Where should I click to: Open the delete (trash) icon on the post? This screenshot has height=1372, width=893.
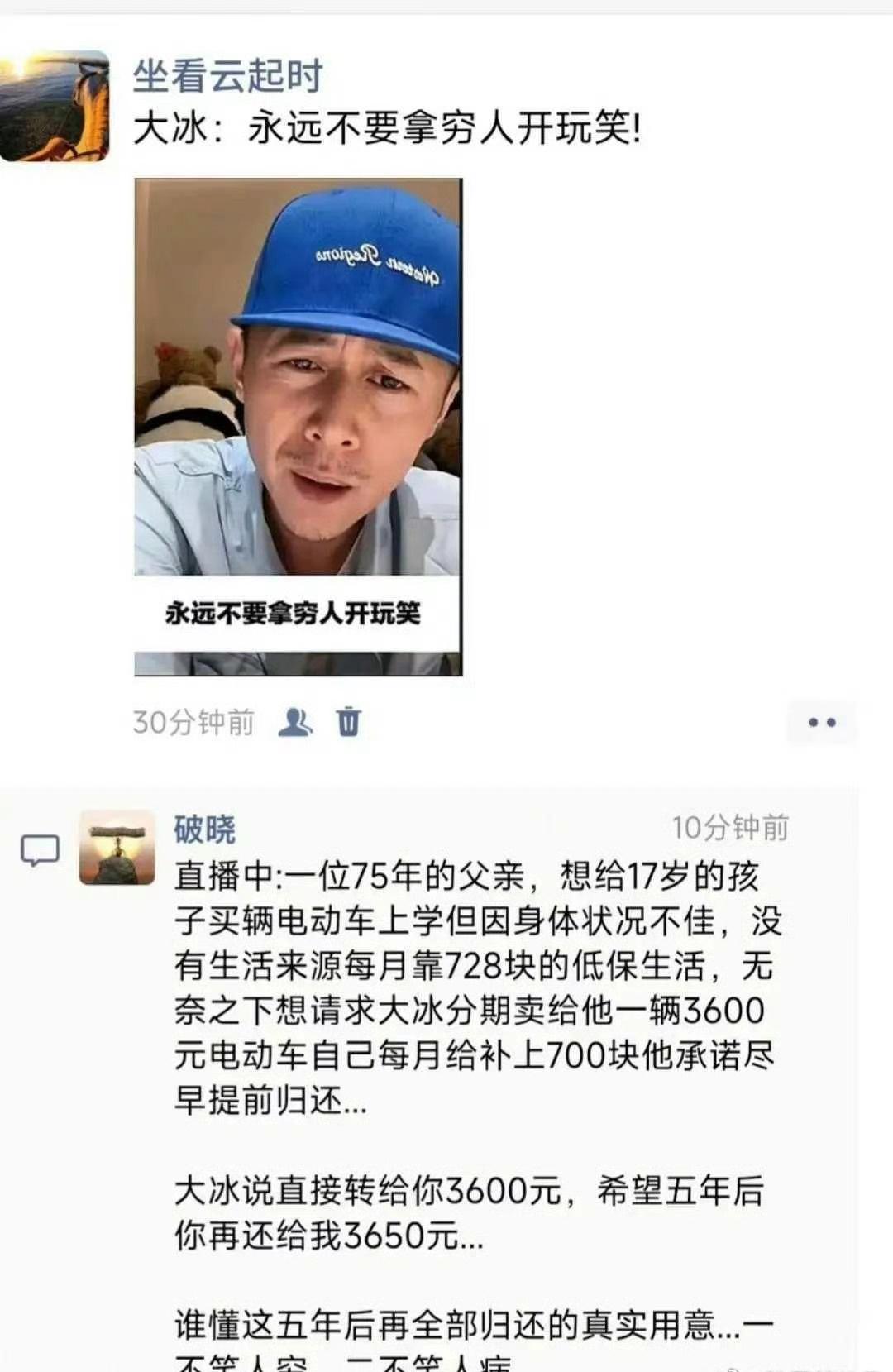coord(348,722)
